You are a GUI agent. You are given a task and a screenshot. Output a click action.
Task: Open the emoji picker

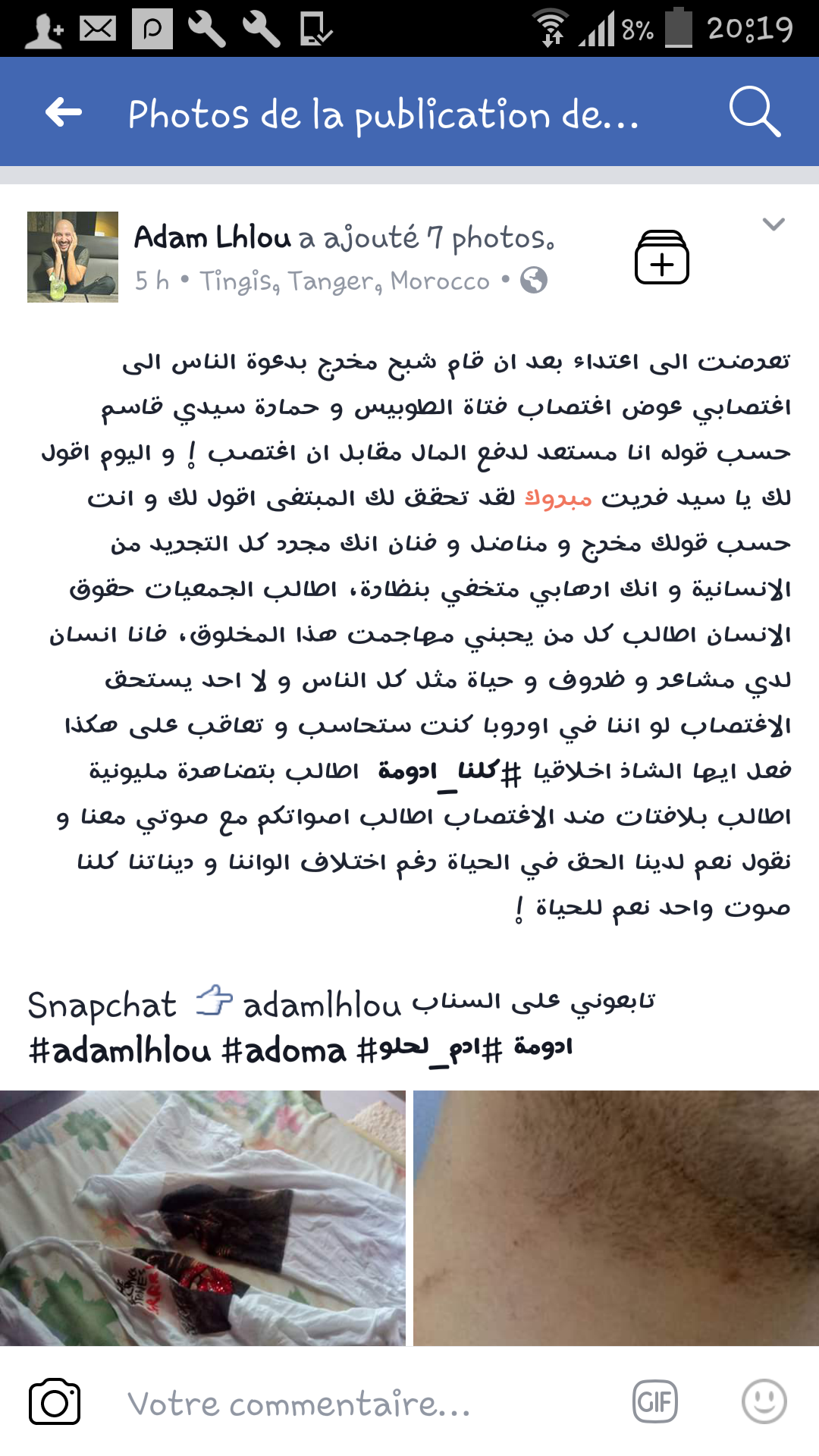(x=764, y=1401)
